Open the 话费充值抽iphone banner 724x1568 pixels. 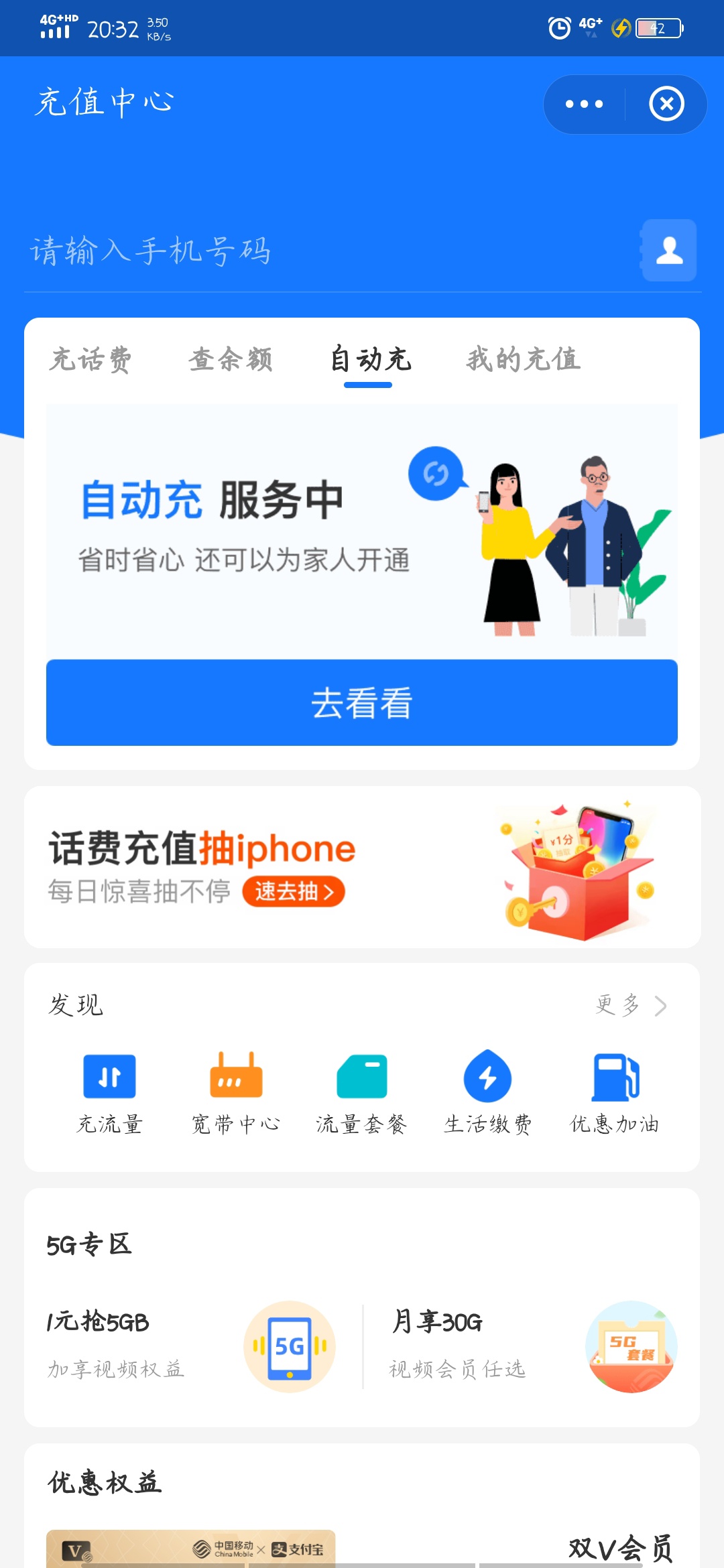point(362,866)
